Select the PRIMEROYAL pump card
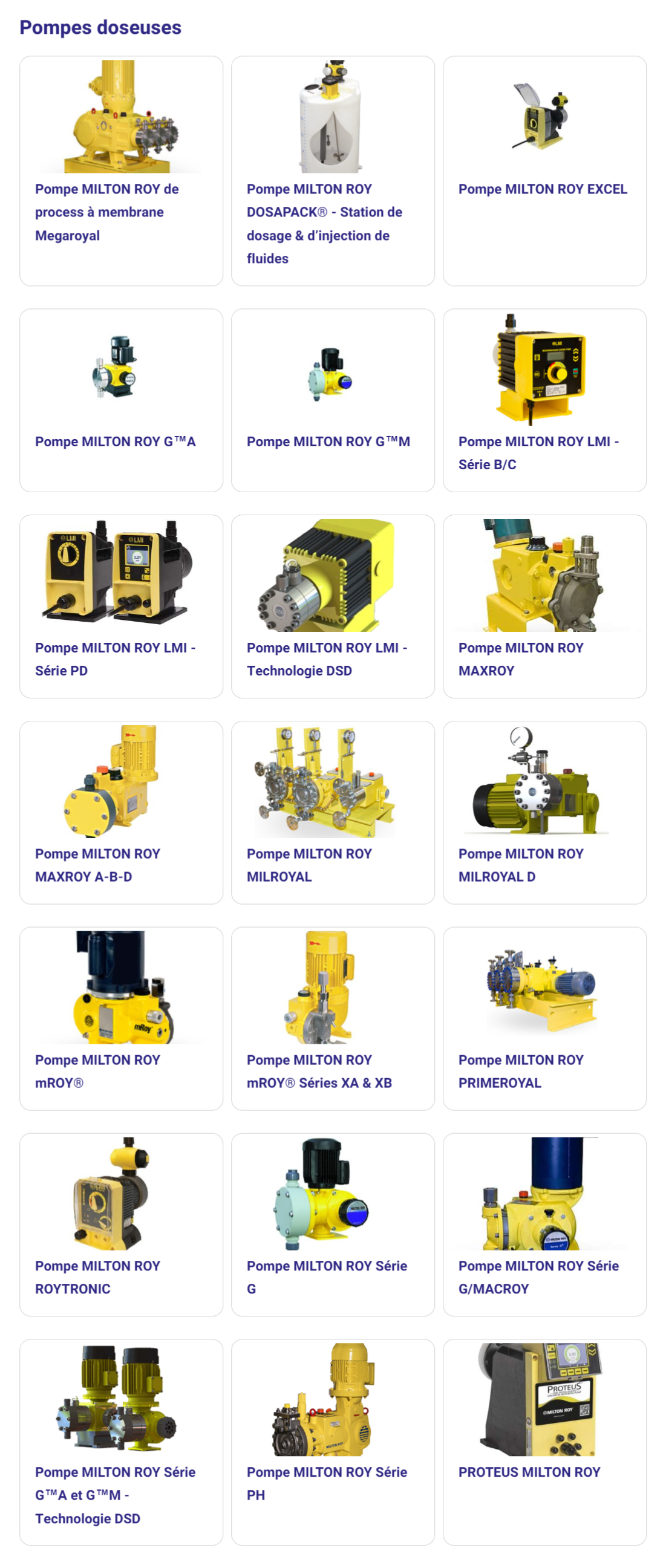 520,1071
